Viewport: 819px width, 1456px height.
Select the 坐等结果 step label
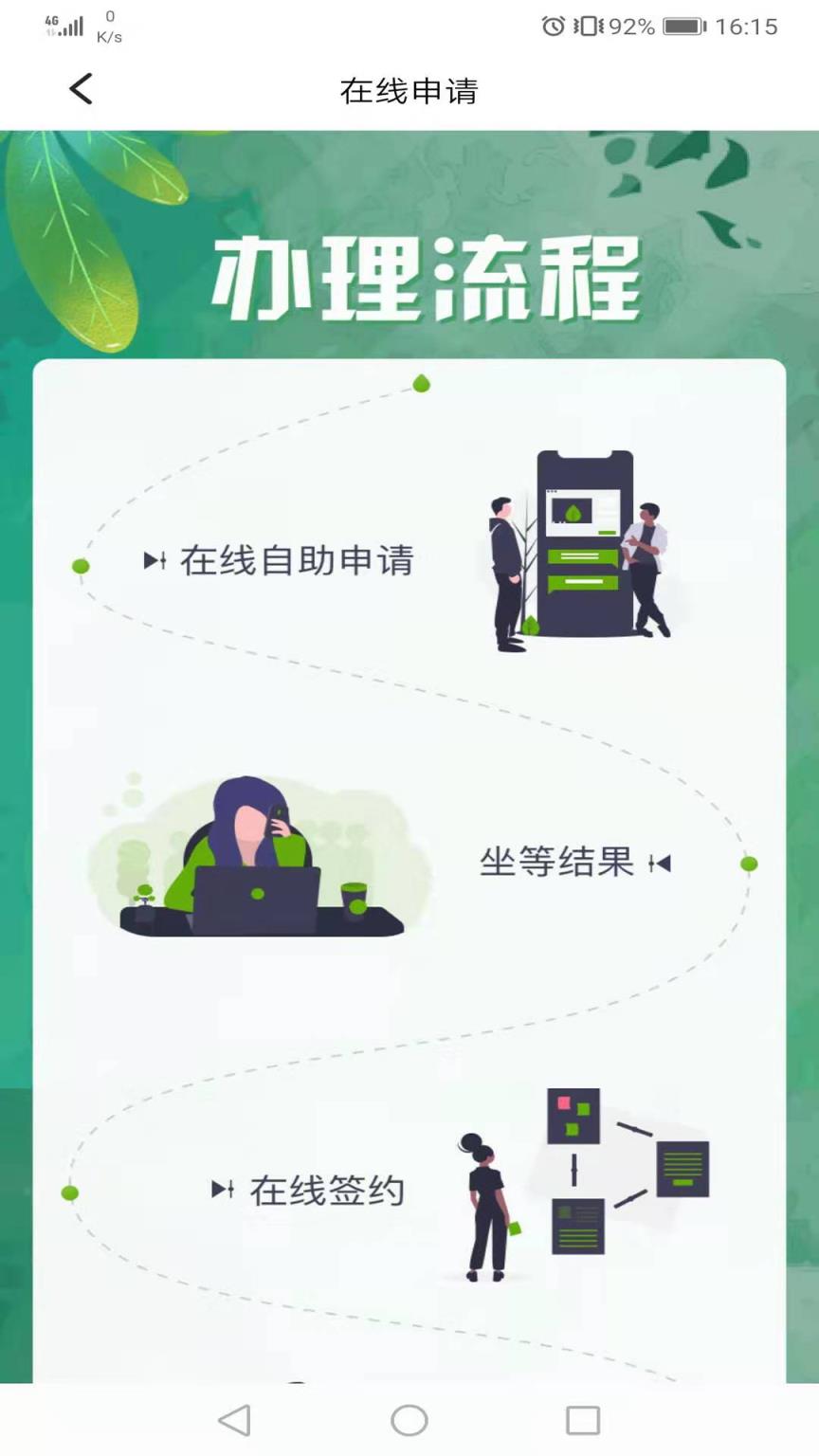555,863
